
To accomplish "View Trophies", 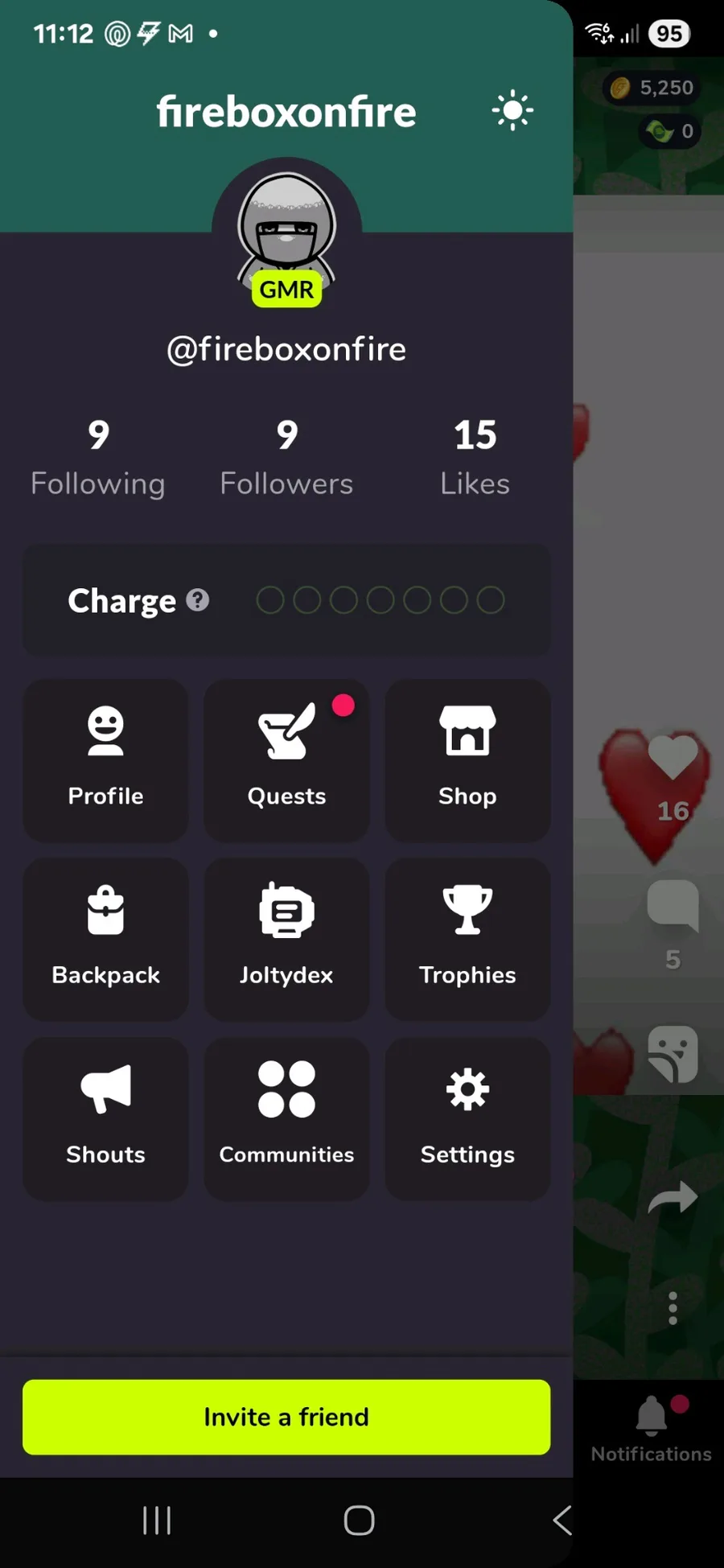I will click(x=467, y=939).
